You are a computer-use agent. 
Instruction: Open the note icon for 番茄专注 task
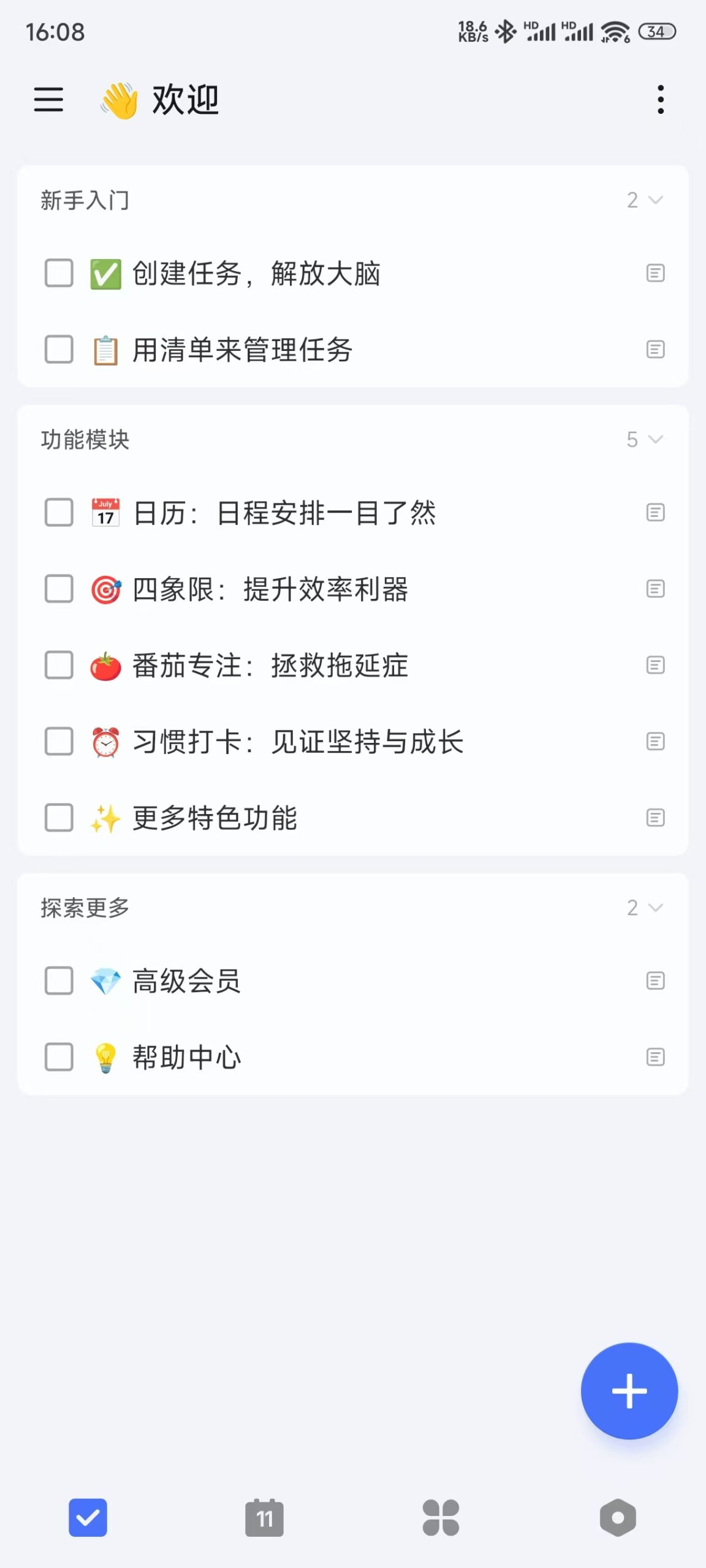coord(654,665)
